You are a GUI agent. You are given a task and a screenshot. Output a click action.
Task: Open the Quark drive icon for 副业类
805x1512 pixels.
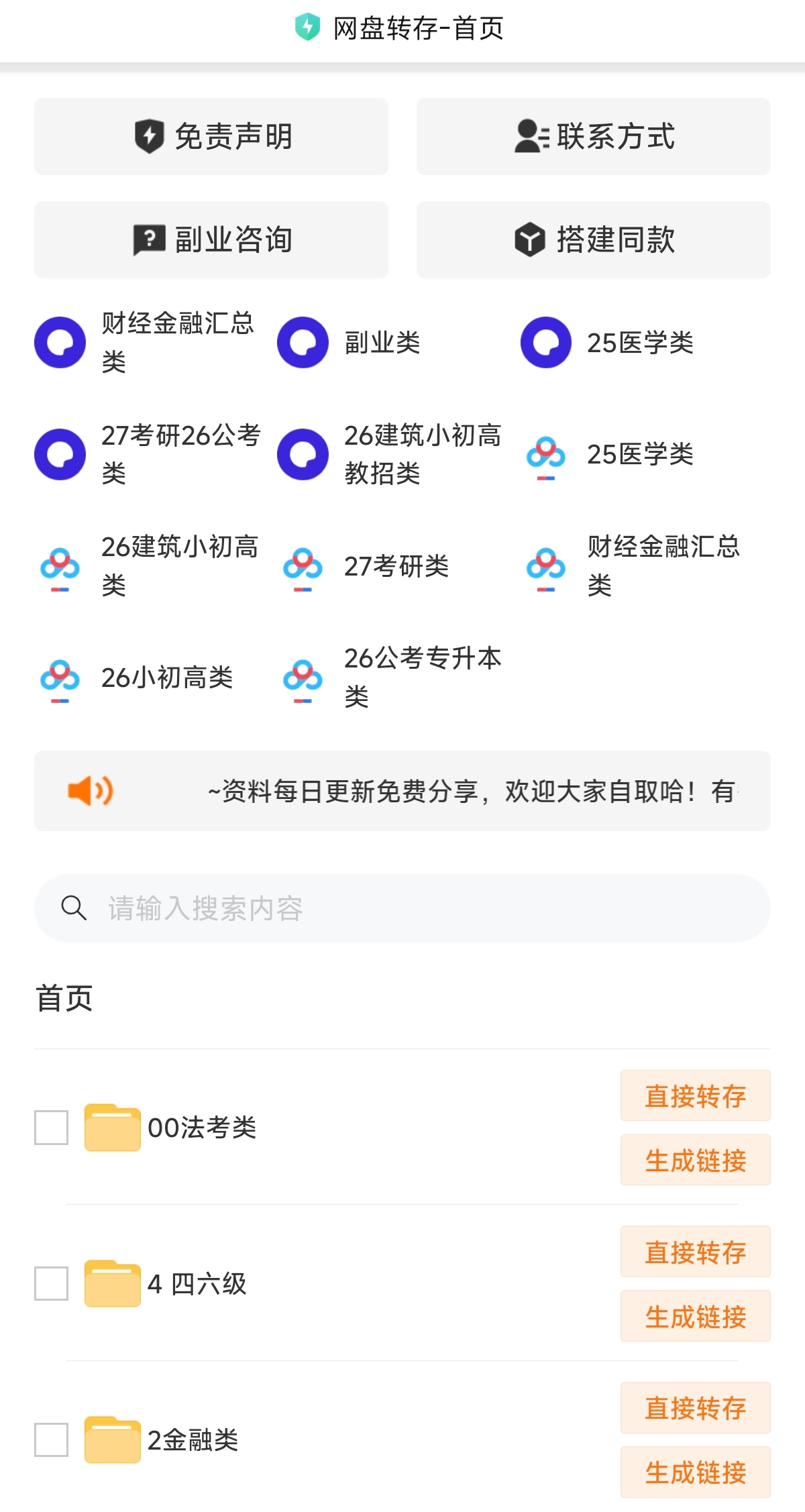click(303, 342)
